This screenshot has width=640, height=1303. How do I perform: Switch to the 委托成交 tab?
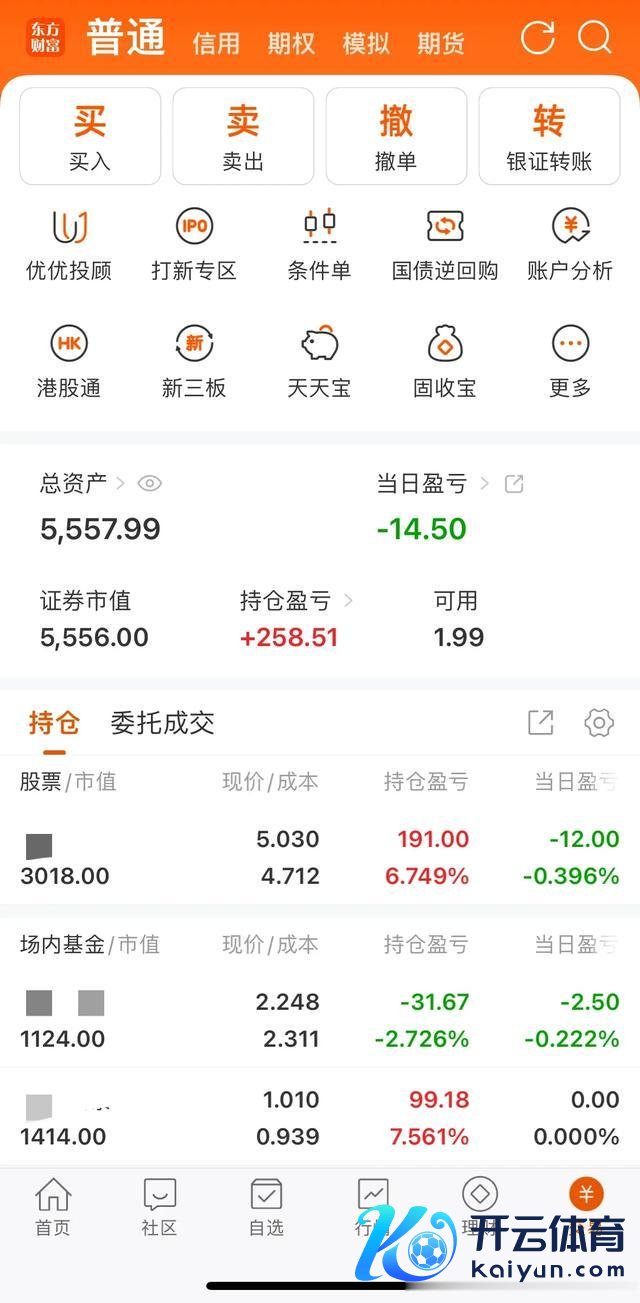[x=162, y=722]
